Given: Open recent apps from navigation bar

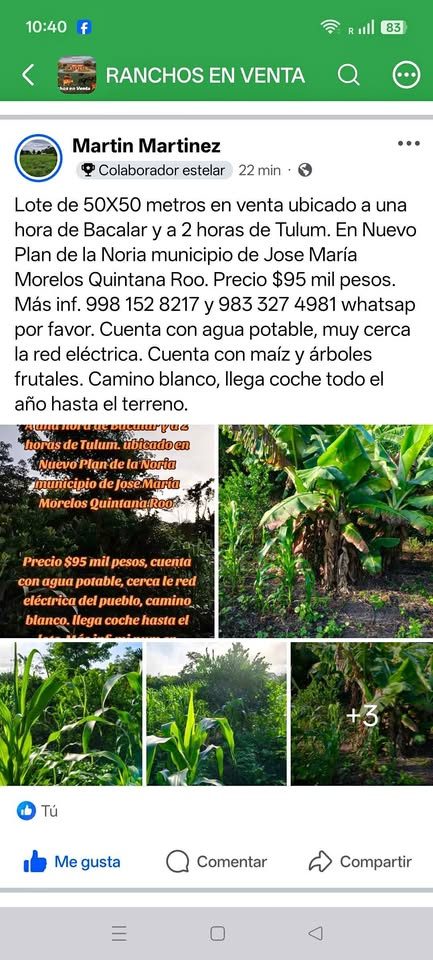Looking at the screenshot, I should pos(119,933).
